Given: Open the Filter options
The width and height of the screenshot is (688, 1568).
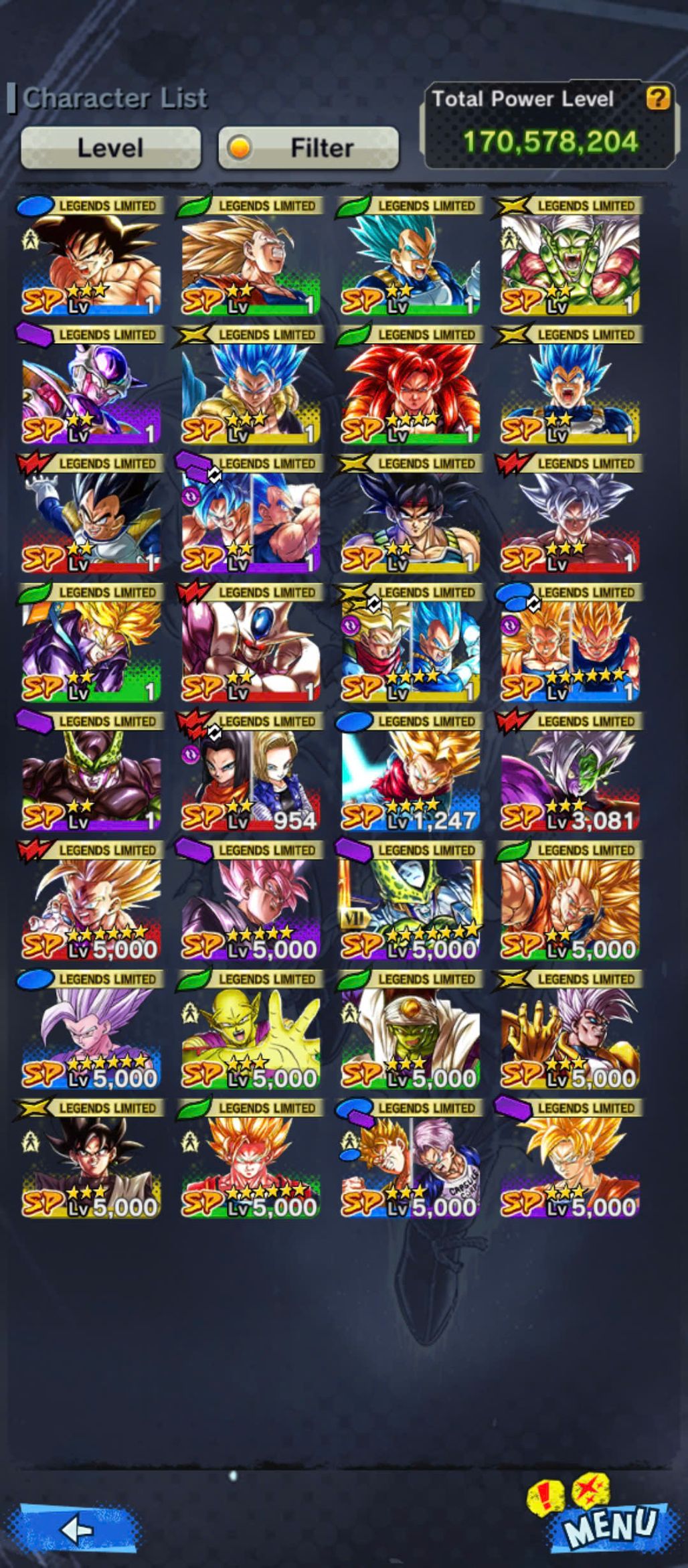Looking at the screenshot, I should pyautogui.click(x=309, y=147).
